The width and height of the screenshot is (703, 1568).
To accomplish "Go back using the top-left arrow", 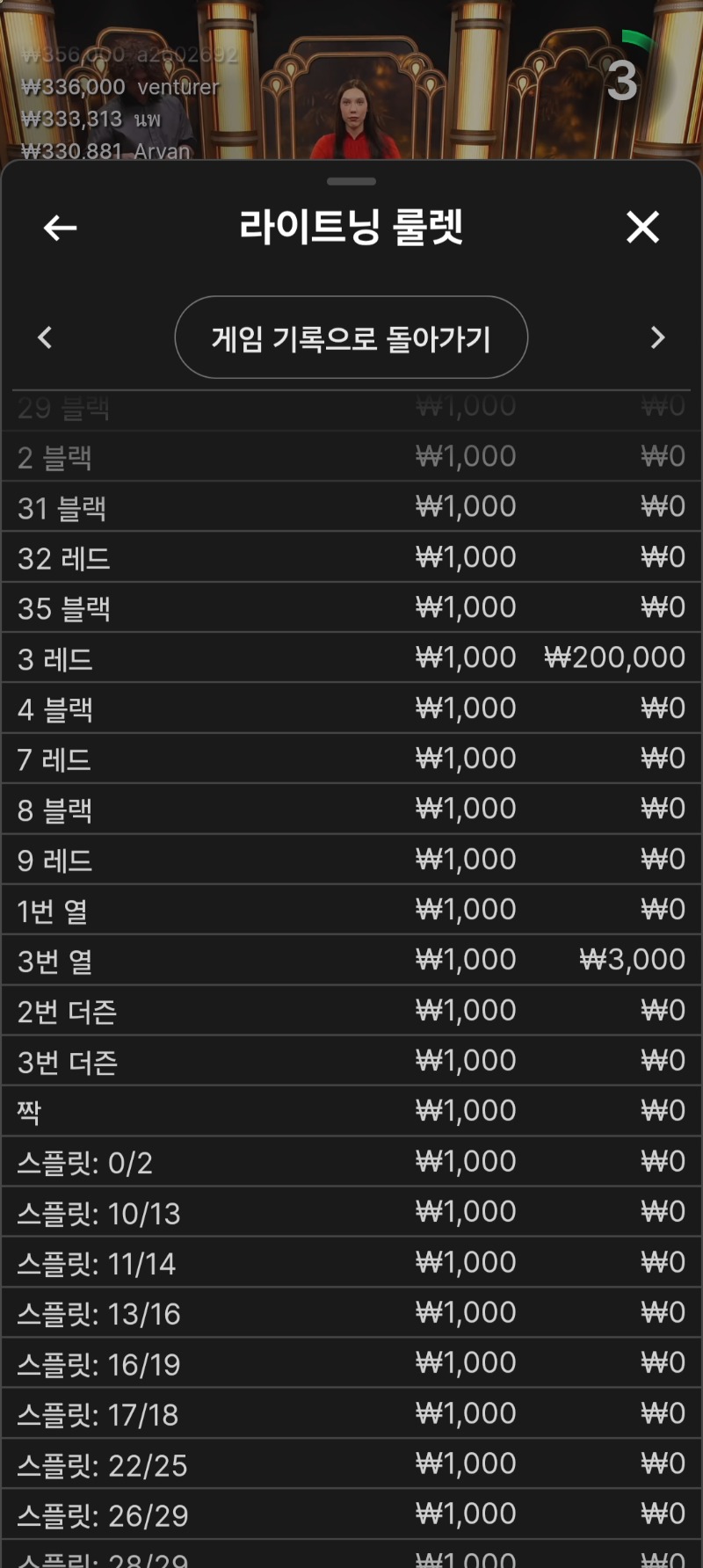I will click(x=60, y=229).
